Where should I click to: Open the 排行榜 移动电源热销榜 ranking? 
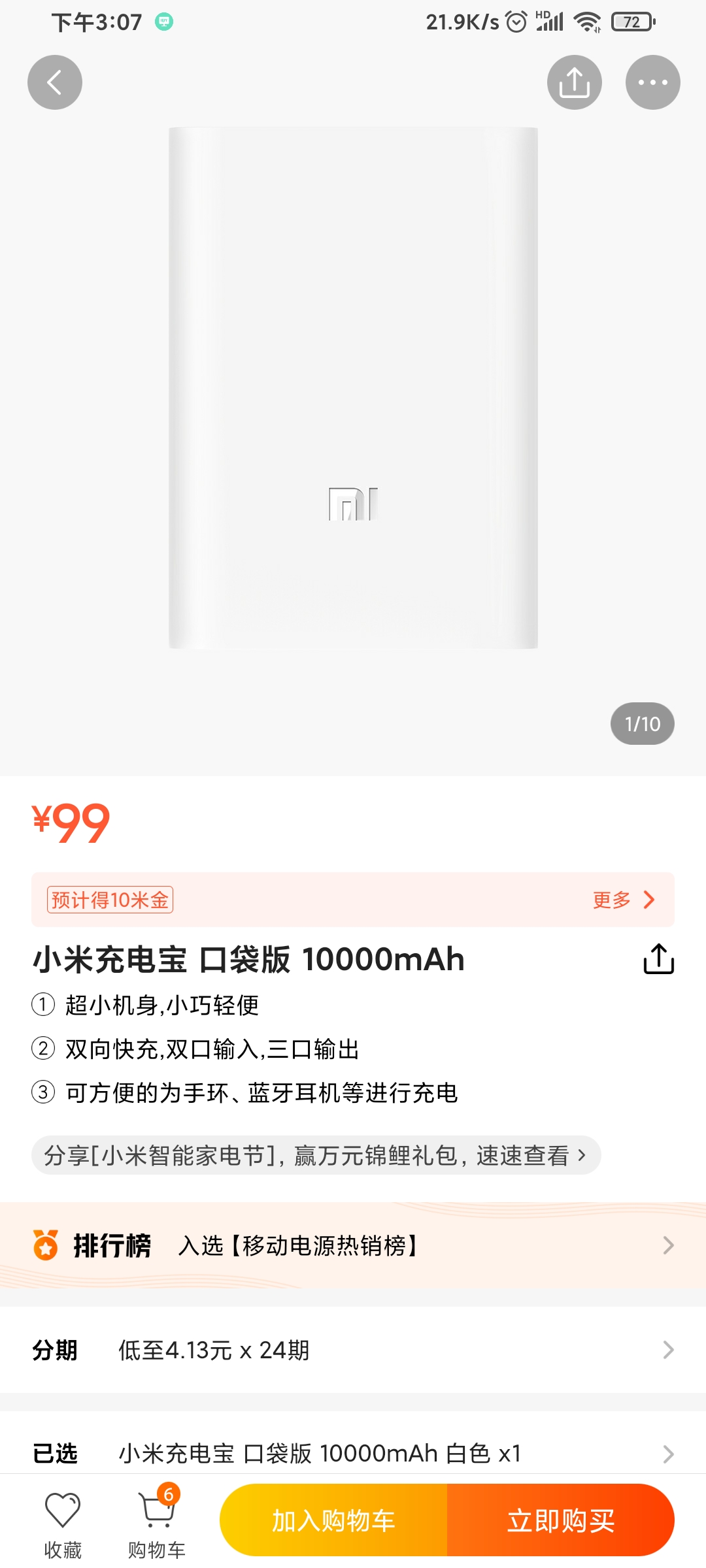(x=353, y=1245)
